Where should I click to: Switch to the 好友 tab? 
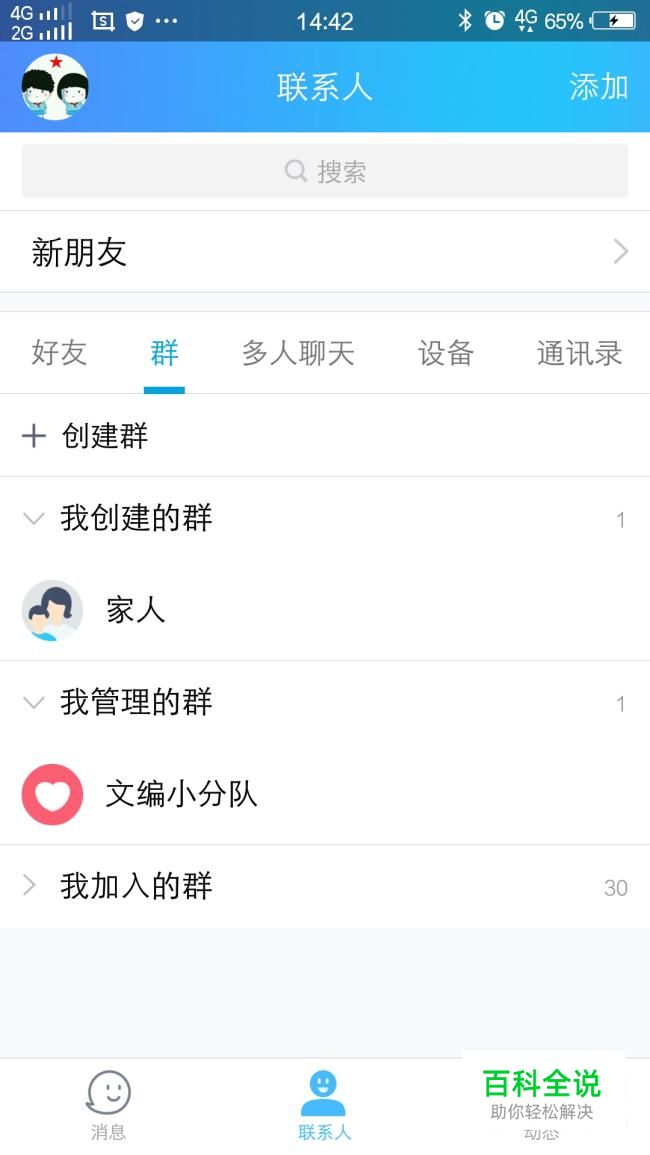tap(59, 353)
